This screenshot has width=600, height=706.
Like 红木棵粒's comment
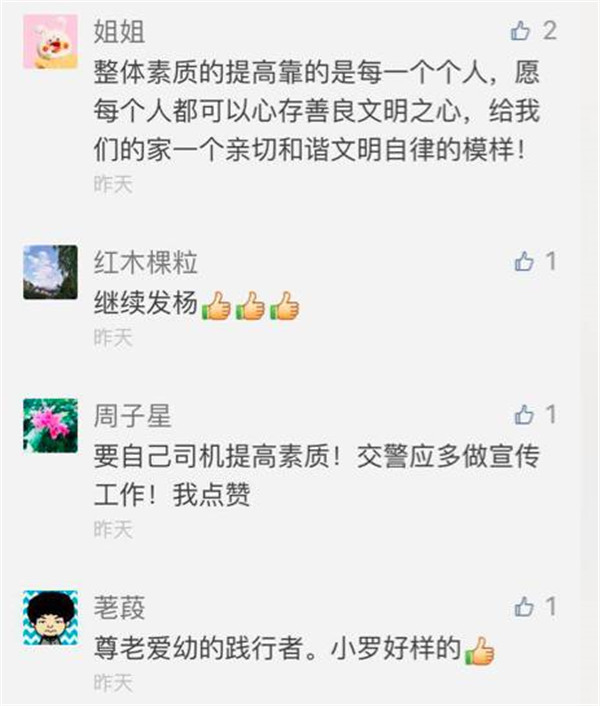pos(523,262)
